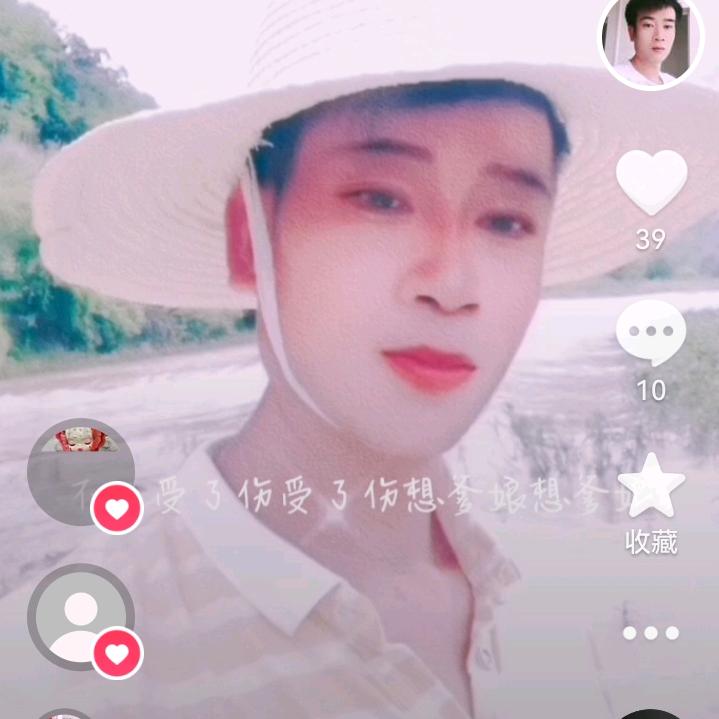Open the video creator's profile avatar
719x719 pixels.
pyautogui.click(x=651, y=41)
